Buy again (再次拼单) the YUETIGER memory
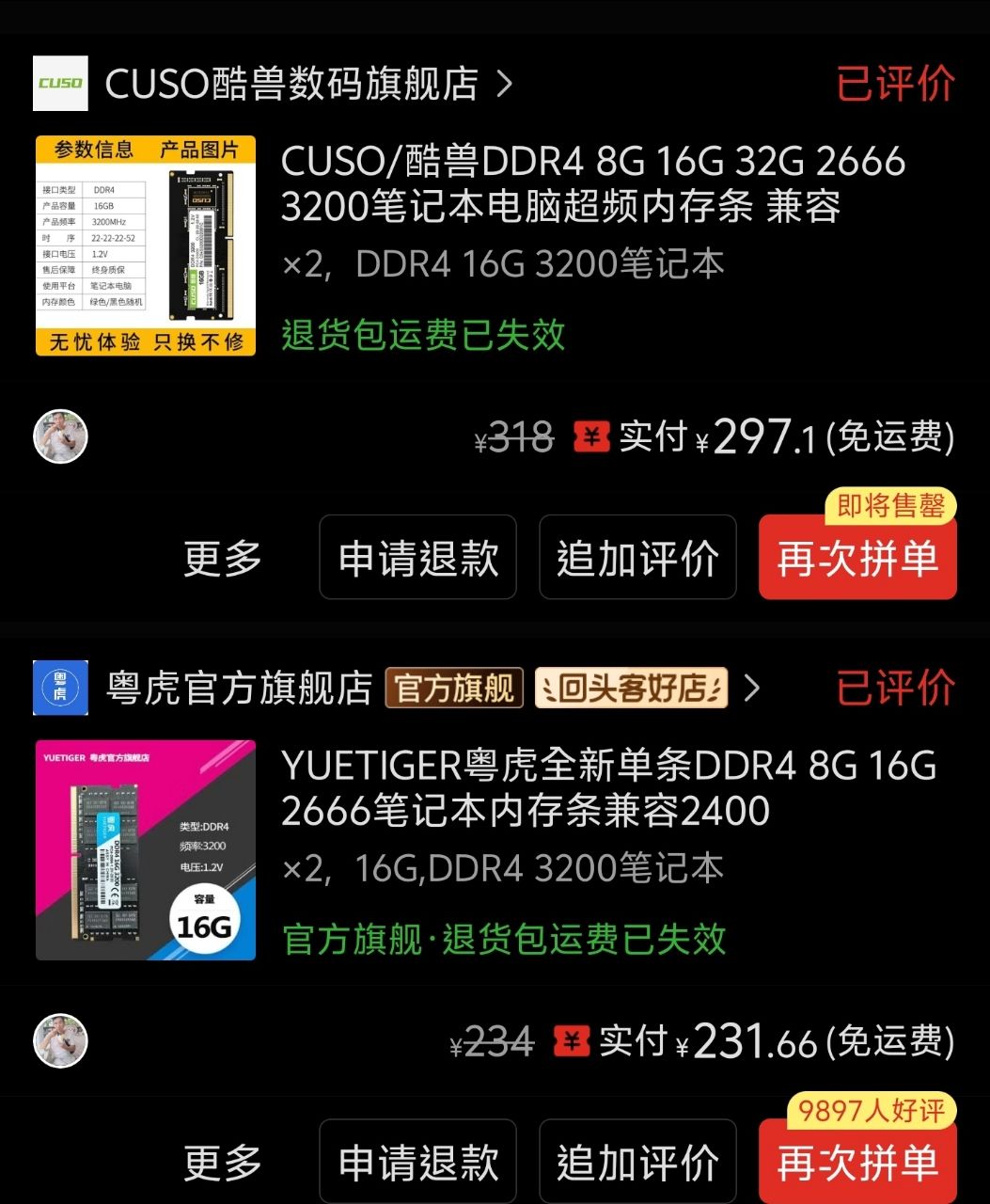 pyautogui.click(x=857, y=1164)
